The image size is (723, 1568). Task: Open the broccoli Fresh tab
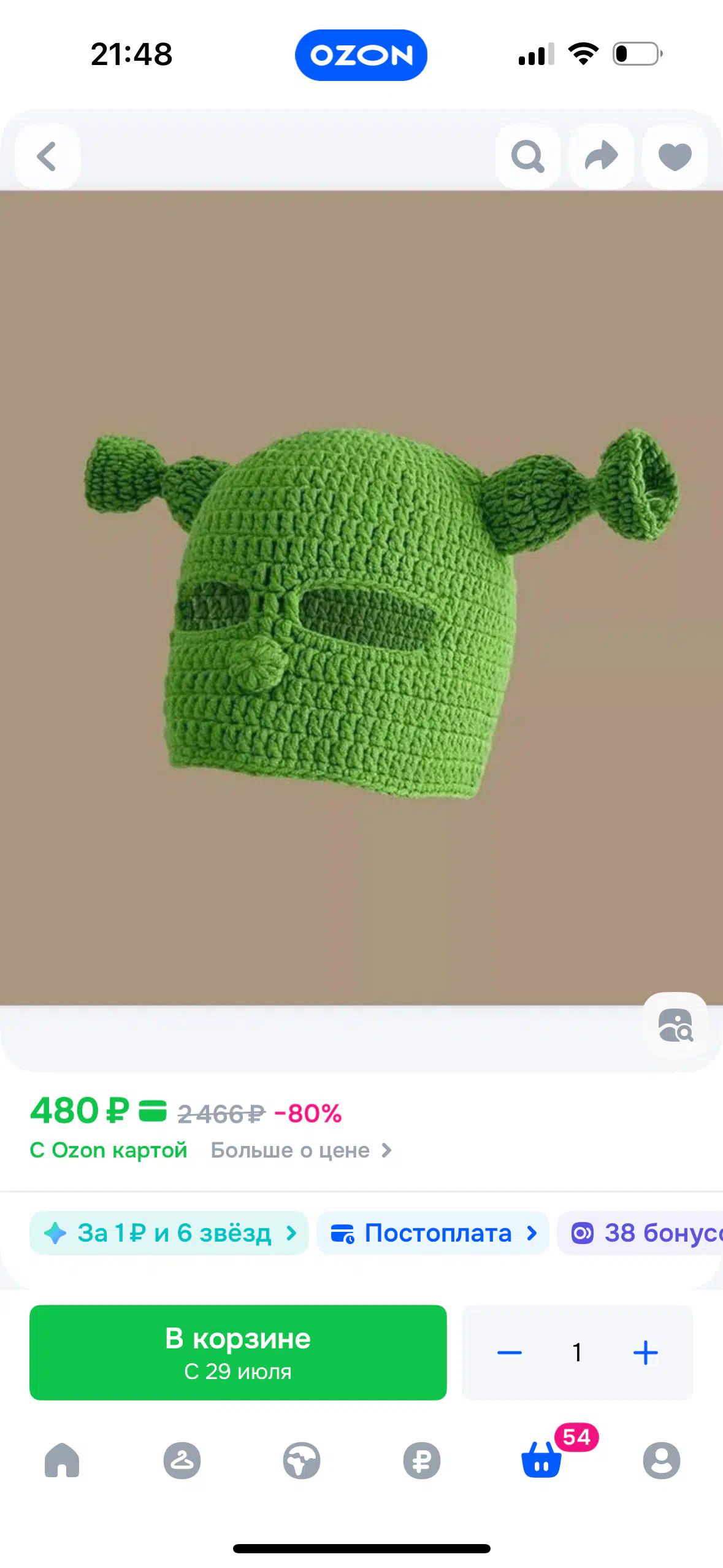click(x=302, y=1460)
